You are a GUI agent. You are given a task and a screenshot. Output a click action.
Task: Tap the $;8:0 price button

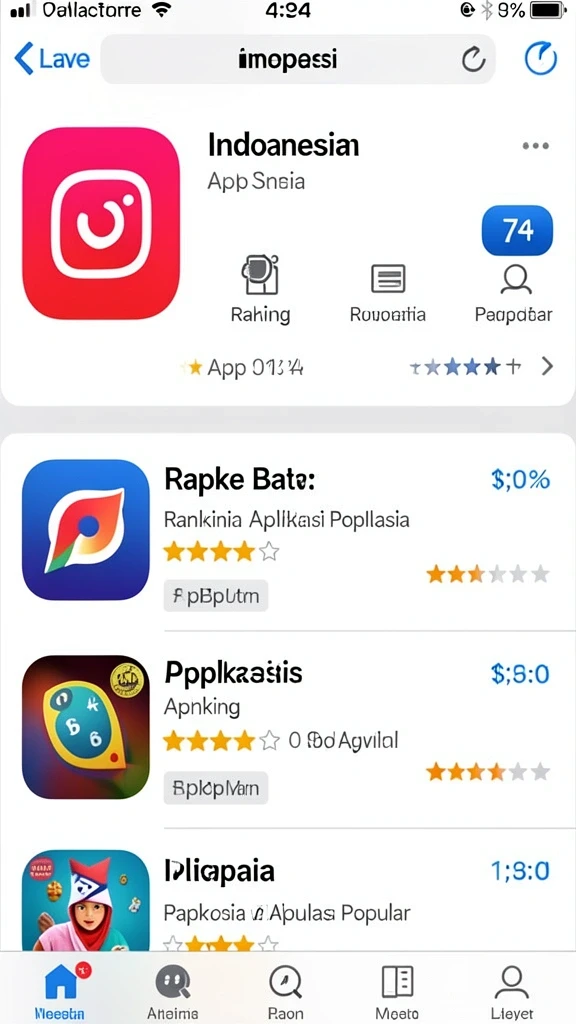[x=520, y=674]
